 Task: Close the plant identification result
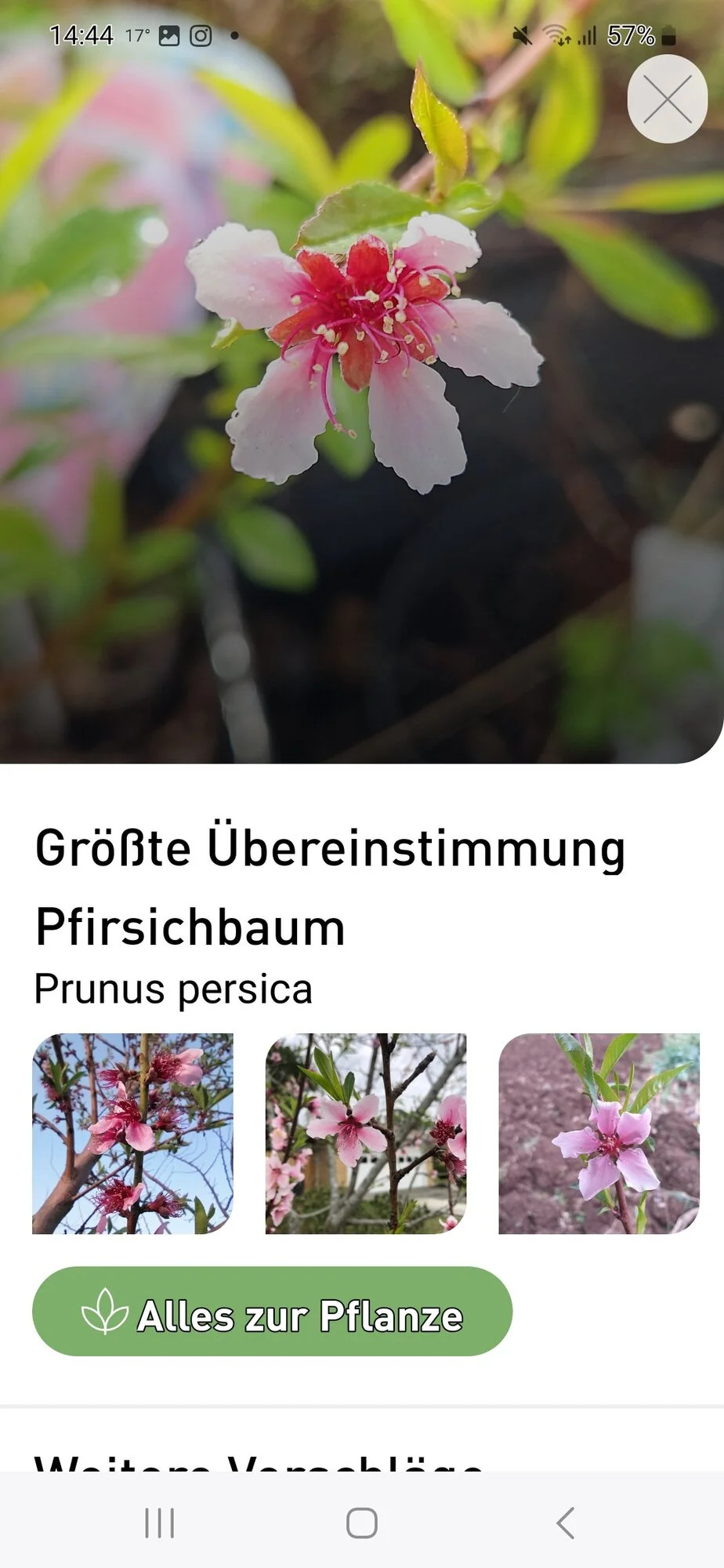point(667,99)
